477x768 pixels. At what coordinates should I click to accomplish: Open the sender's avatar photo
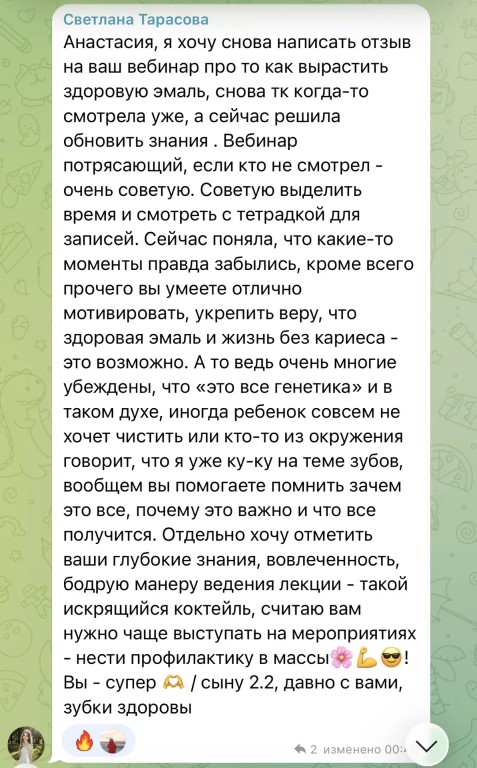point(25,745)
